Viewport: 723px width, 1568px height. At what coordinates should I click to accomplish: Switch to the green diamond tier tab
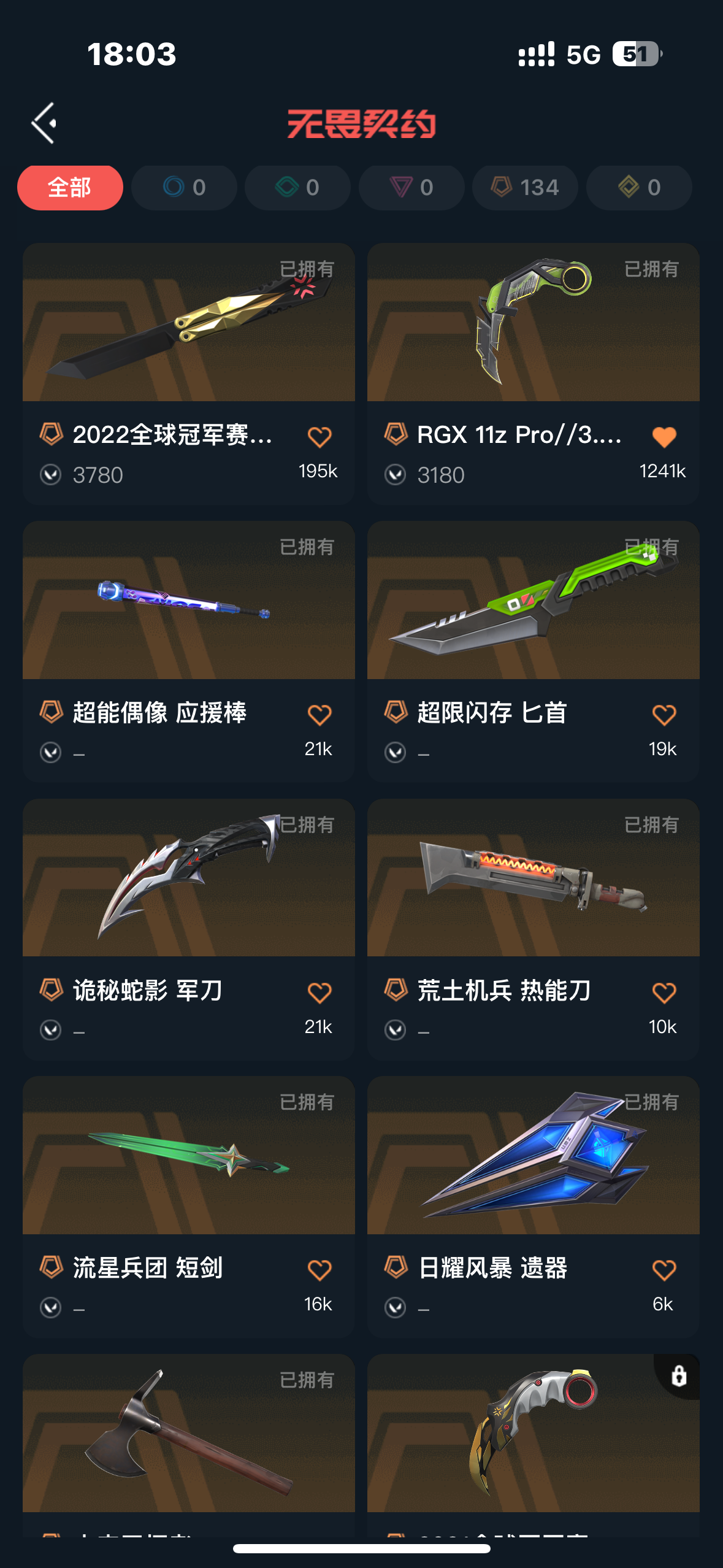click(297, 188)
